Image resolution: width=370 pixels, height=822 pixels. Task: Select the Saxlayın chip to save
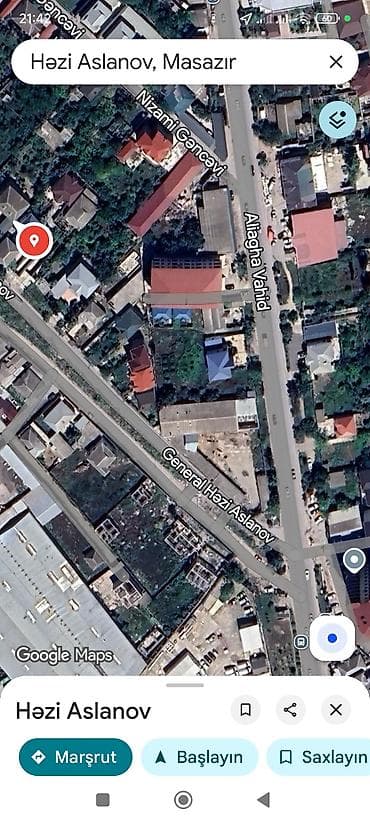click(319, 757)
